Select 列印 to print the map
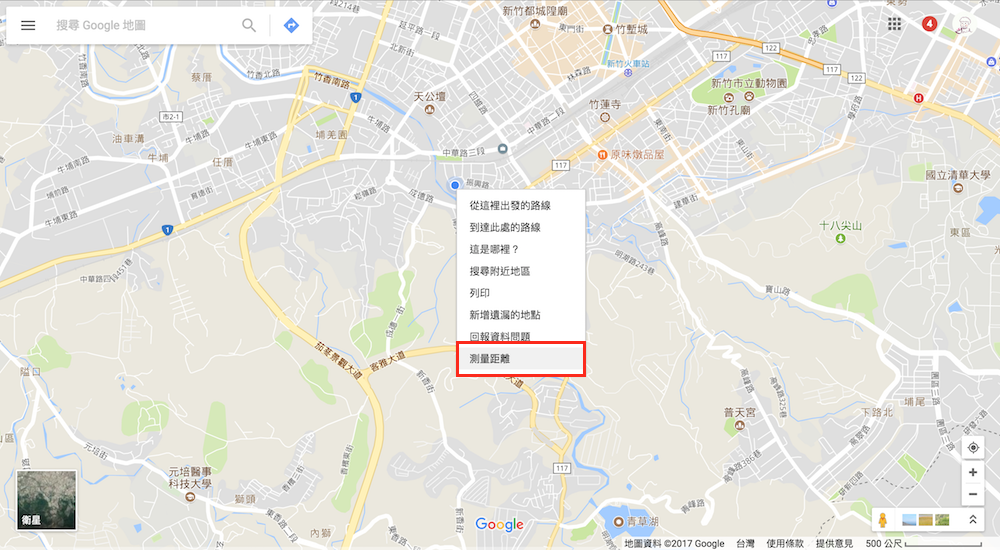This screenshot has width=1000, height=550. tap(481, 293)
